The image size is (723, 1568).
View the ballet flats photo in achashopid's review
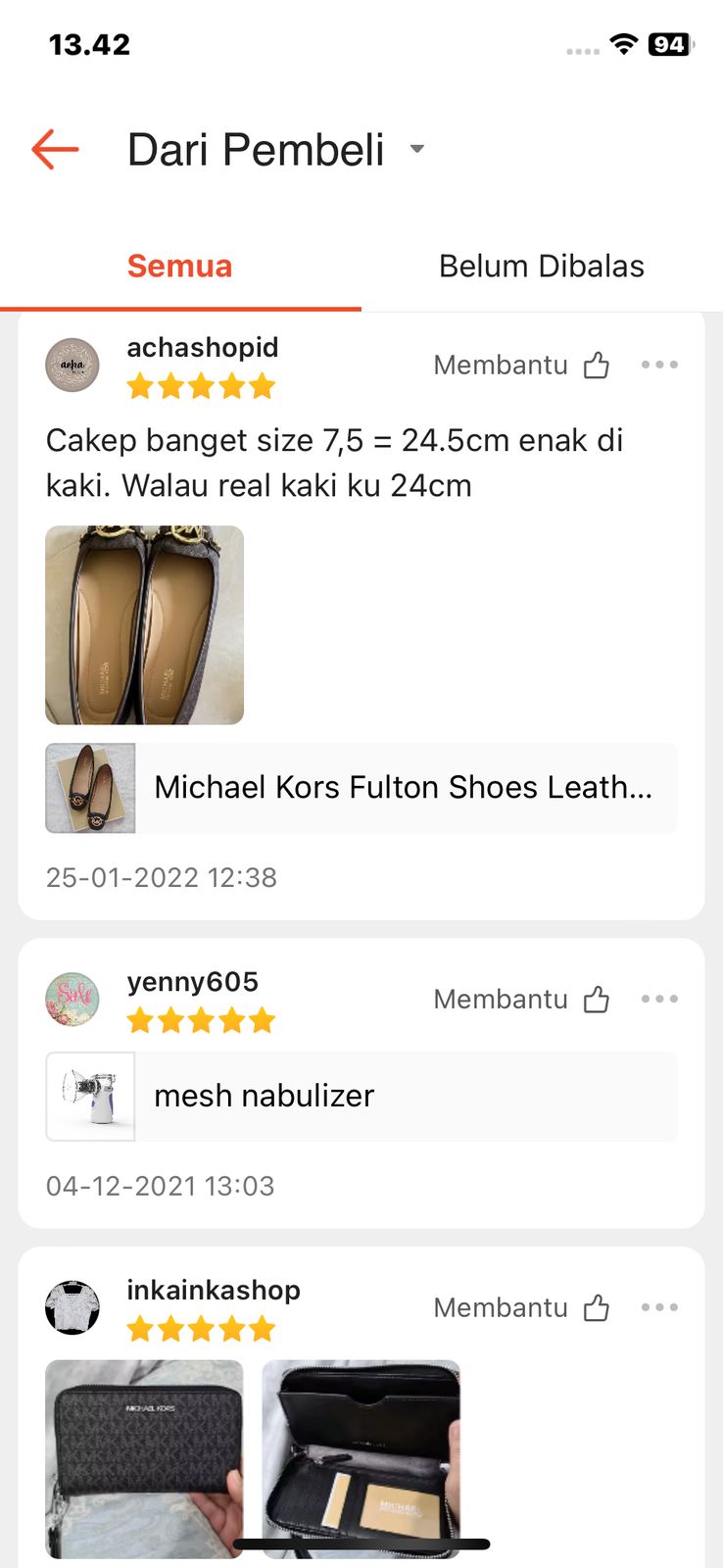[x=144, y=623]
